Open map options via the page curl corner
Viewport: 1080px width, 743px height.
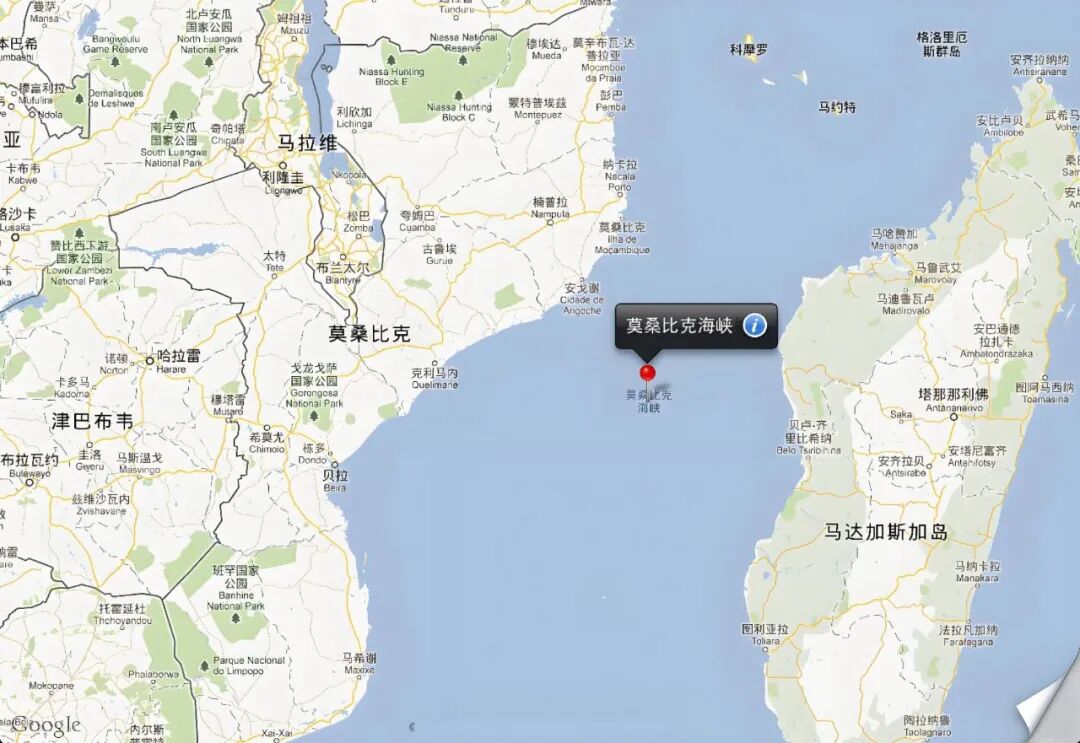coord(1052,710)
